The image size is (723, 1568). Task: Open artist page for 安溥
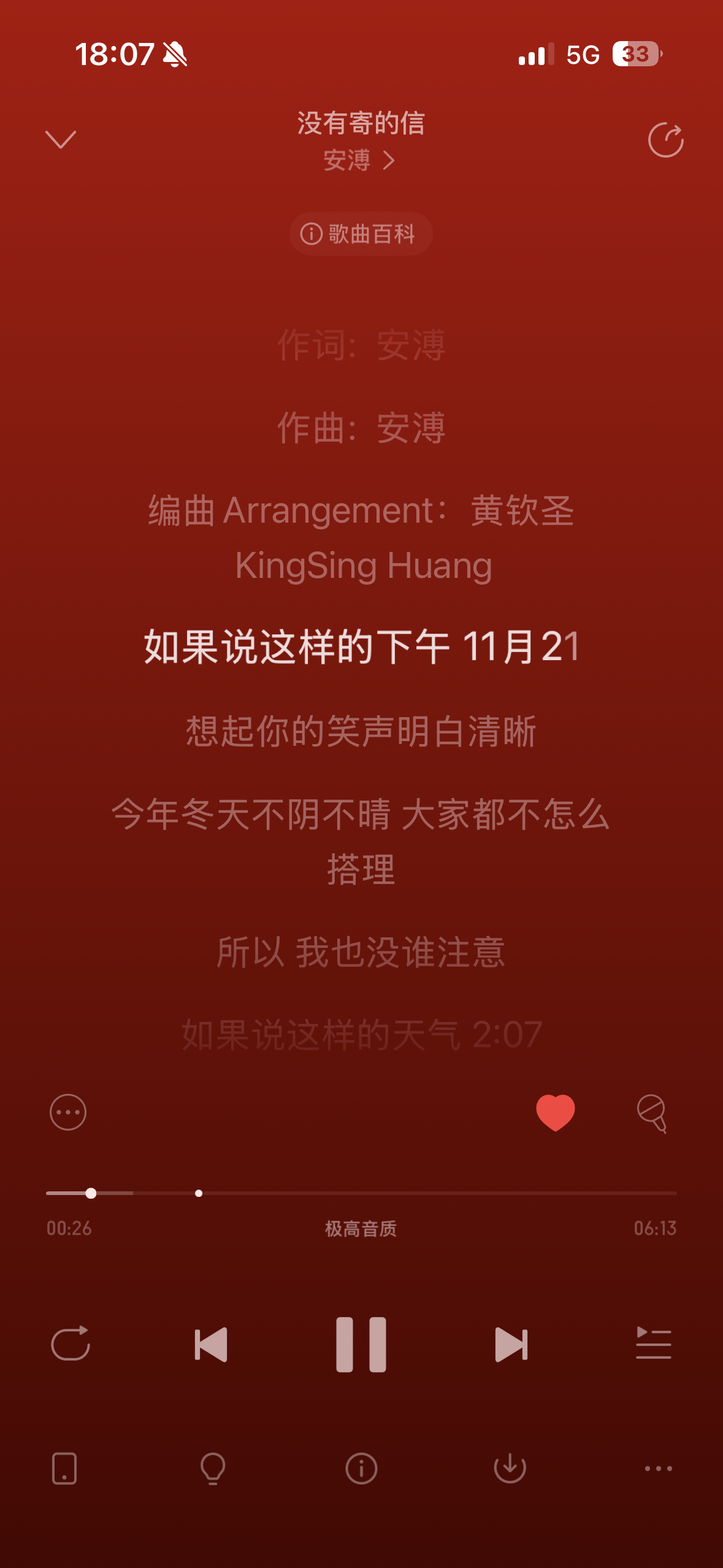(359, 161)
